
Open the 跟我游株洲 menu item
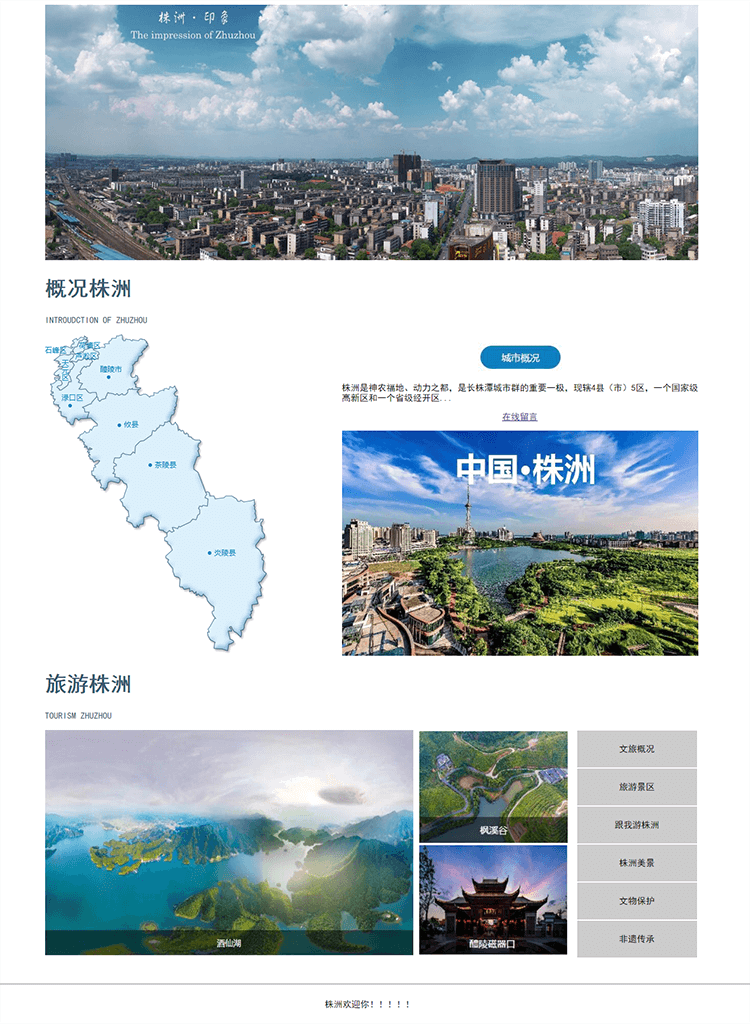(x=636, y=825)
